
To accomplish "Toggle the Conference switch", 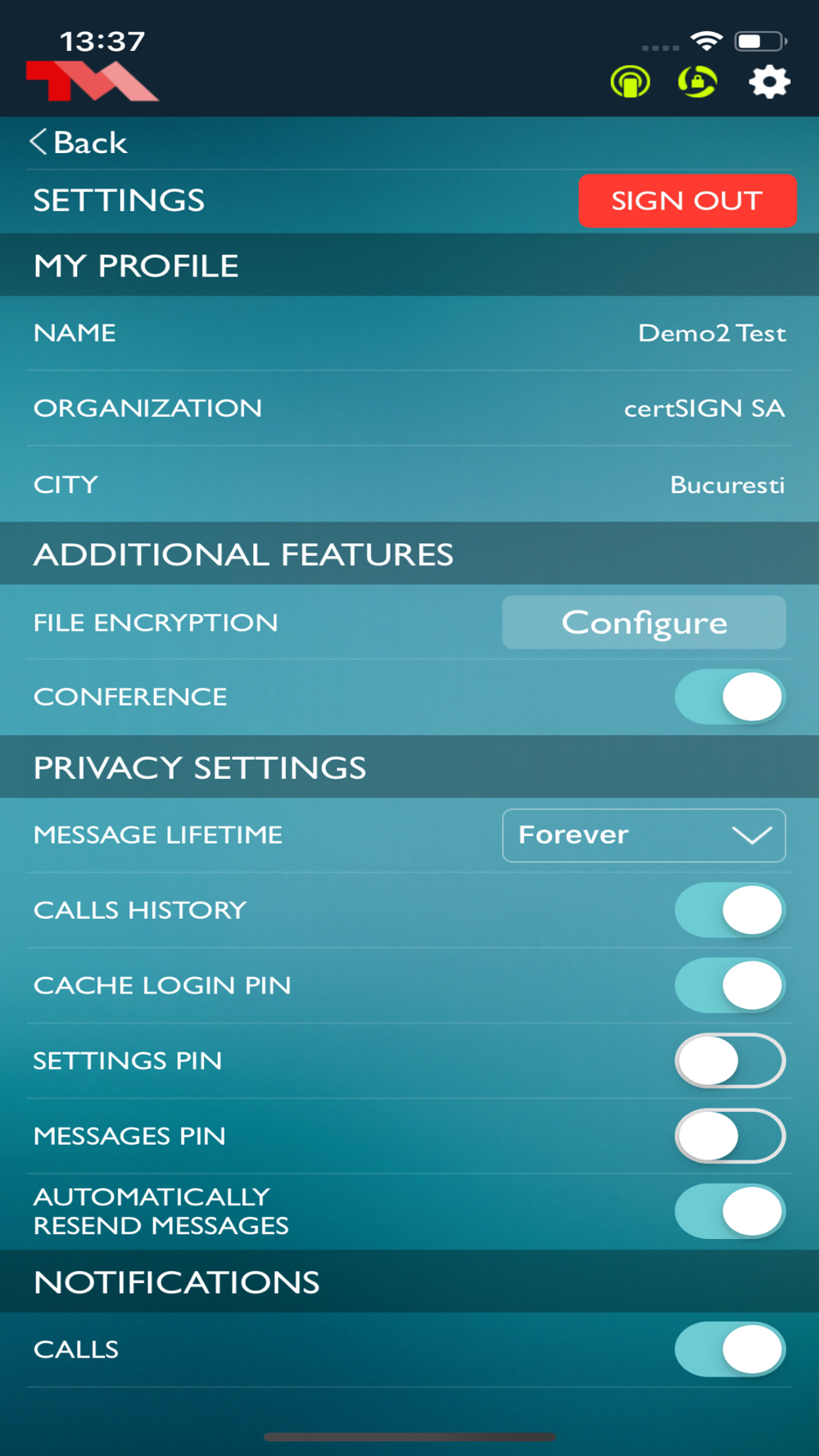I will tap(730, 697).
